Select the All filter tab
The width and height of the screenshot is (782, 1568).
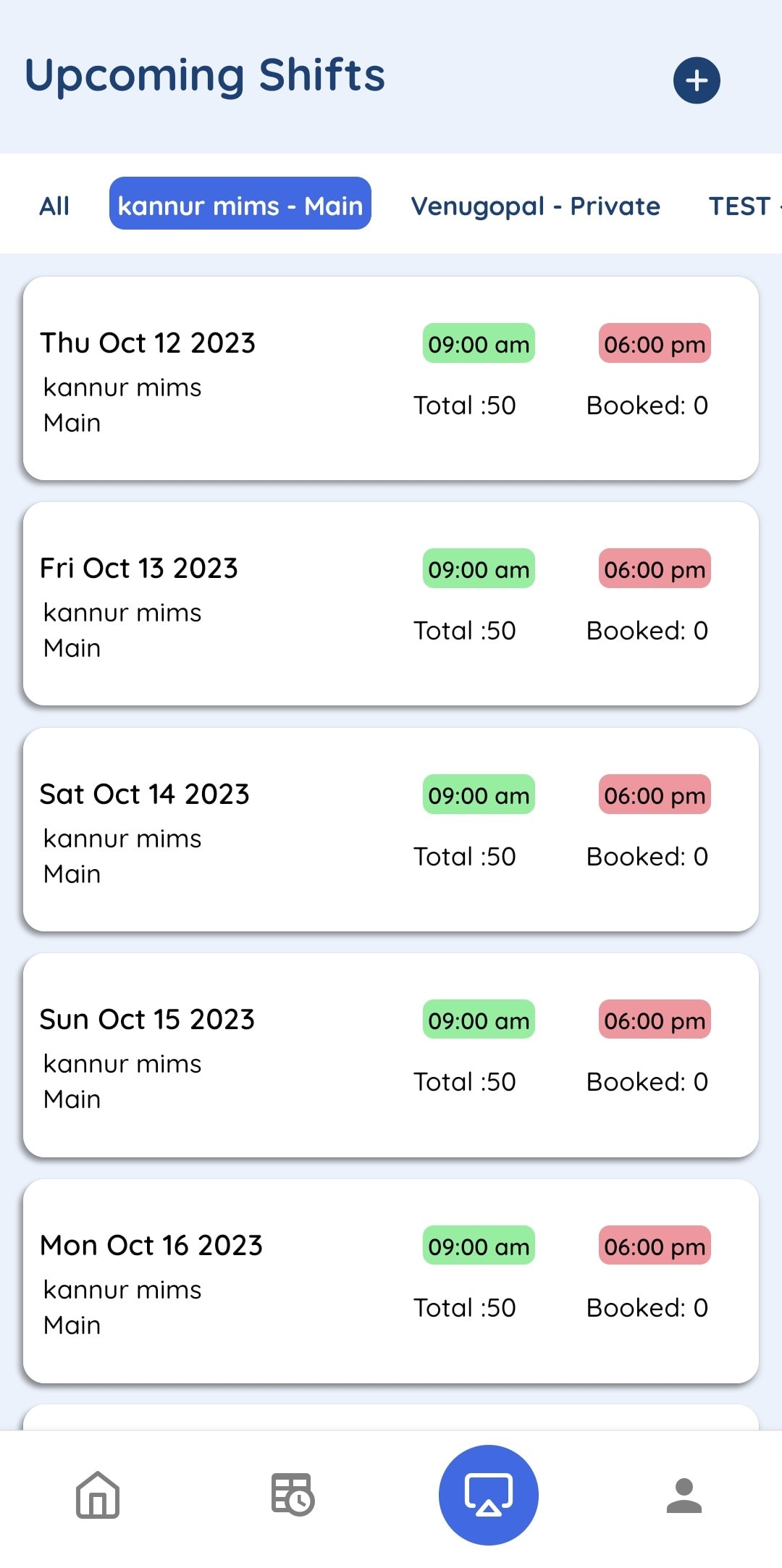pyautogui.click(x=54, y=206)
